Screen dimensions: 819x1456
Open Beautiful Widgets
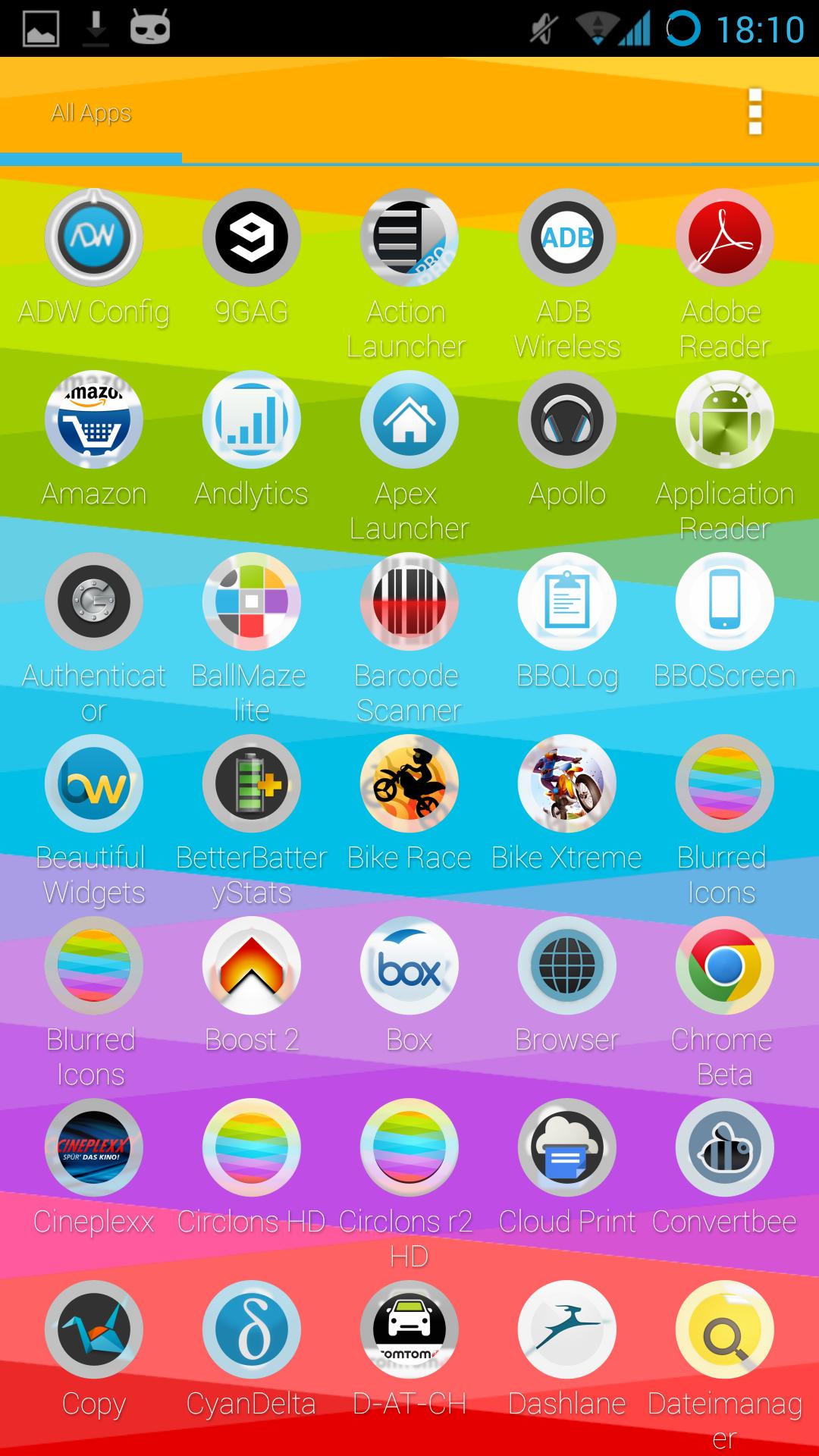click(94, 784)
